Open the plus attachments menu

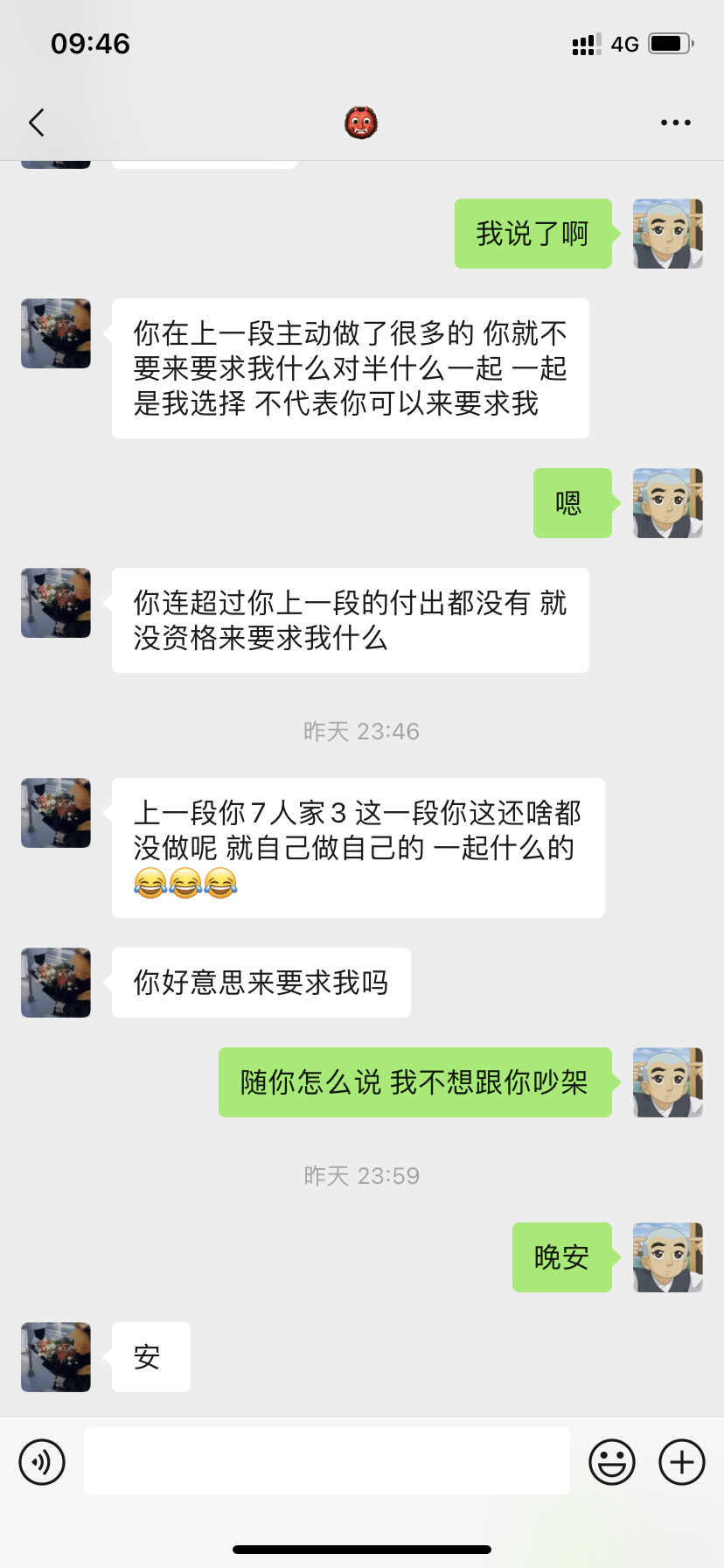coord(681,1461)
